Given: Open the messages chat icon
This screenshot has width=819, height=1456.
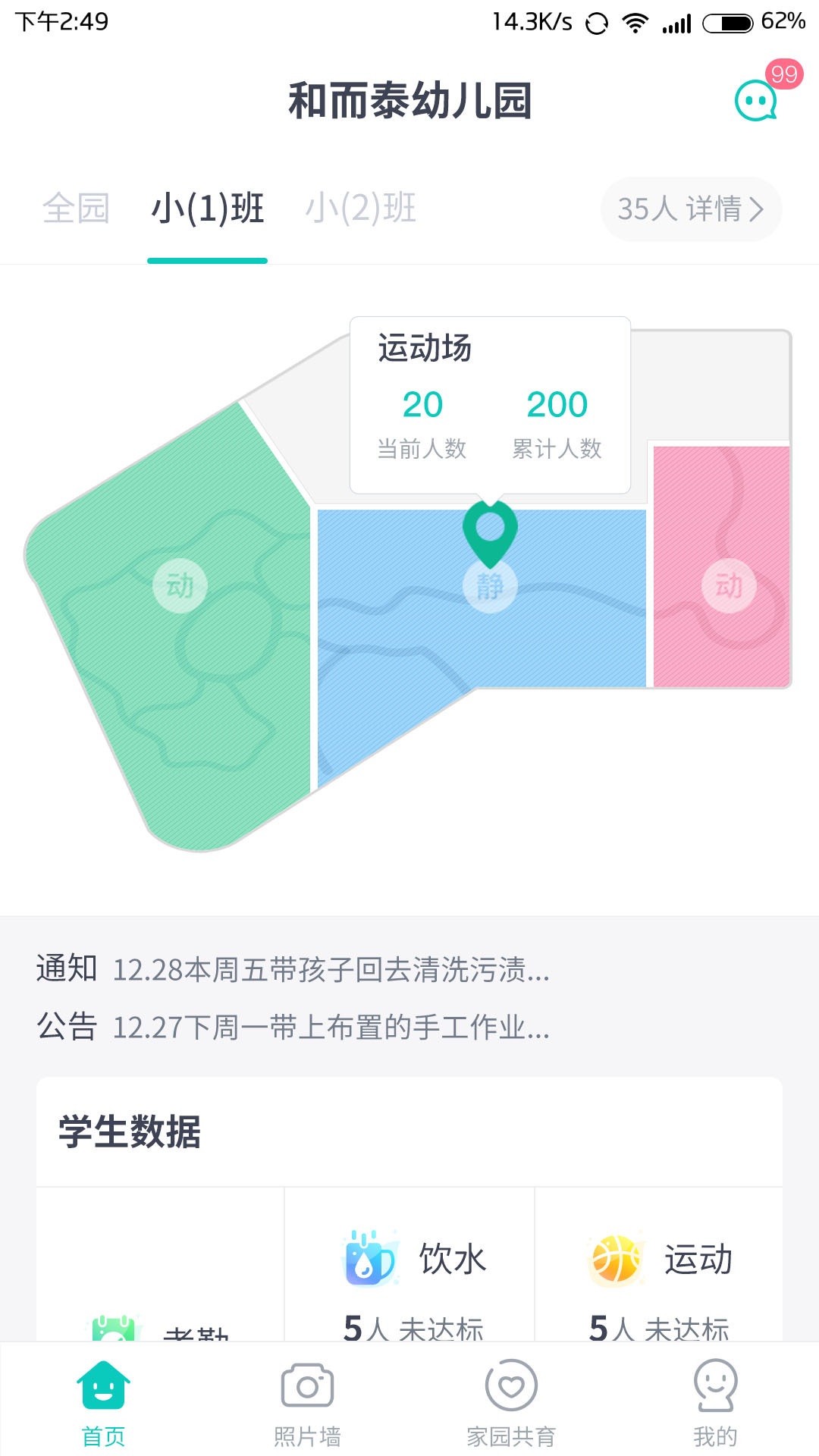Looking at the screenshot, I should click(756, 100).
